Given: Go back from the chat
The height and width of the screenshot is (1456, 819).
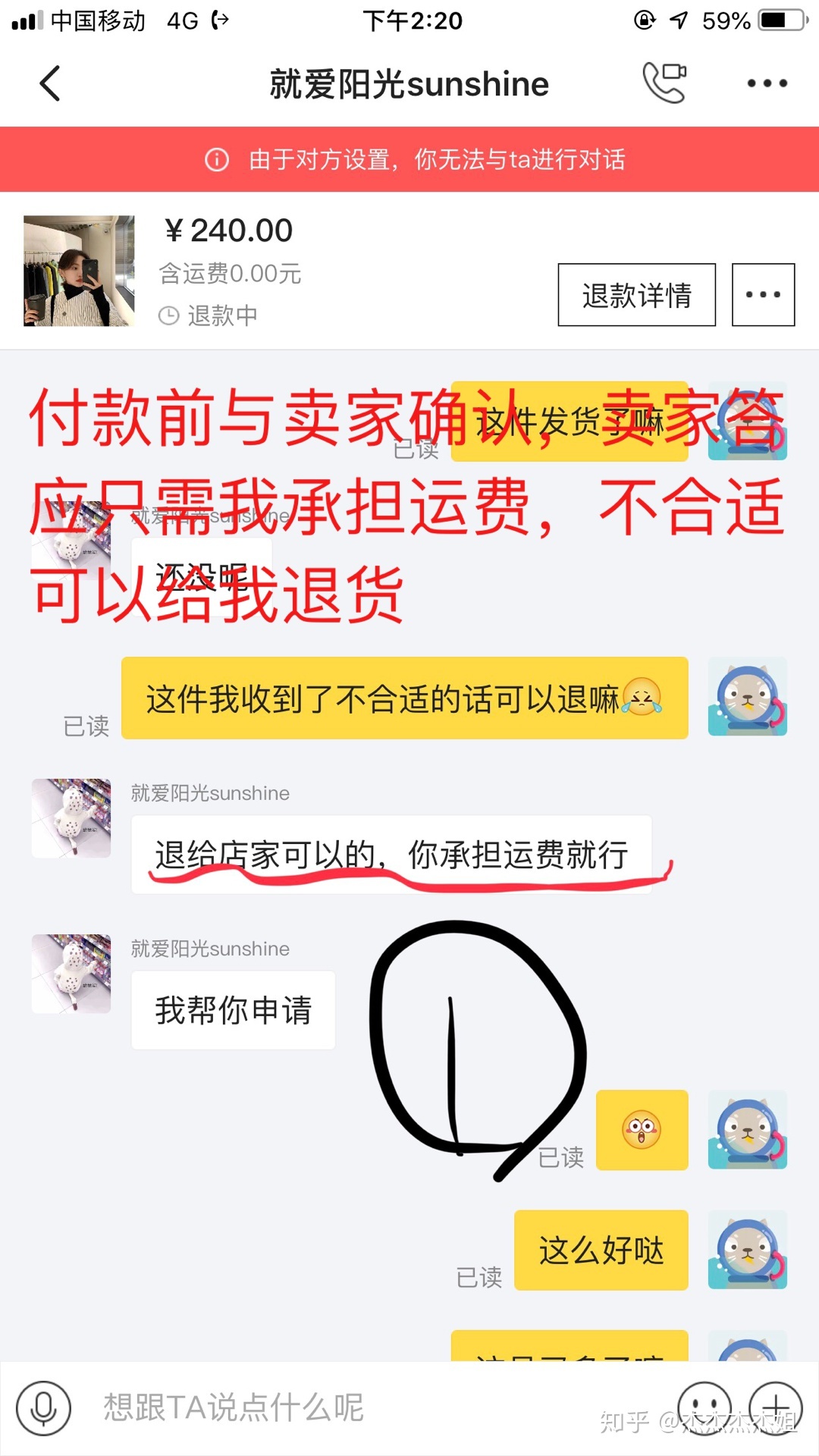Looking at the screenshot, I should [50, 83].
